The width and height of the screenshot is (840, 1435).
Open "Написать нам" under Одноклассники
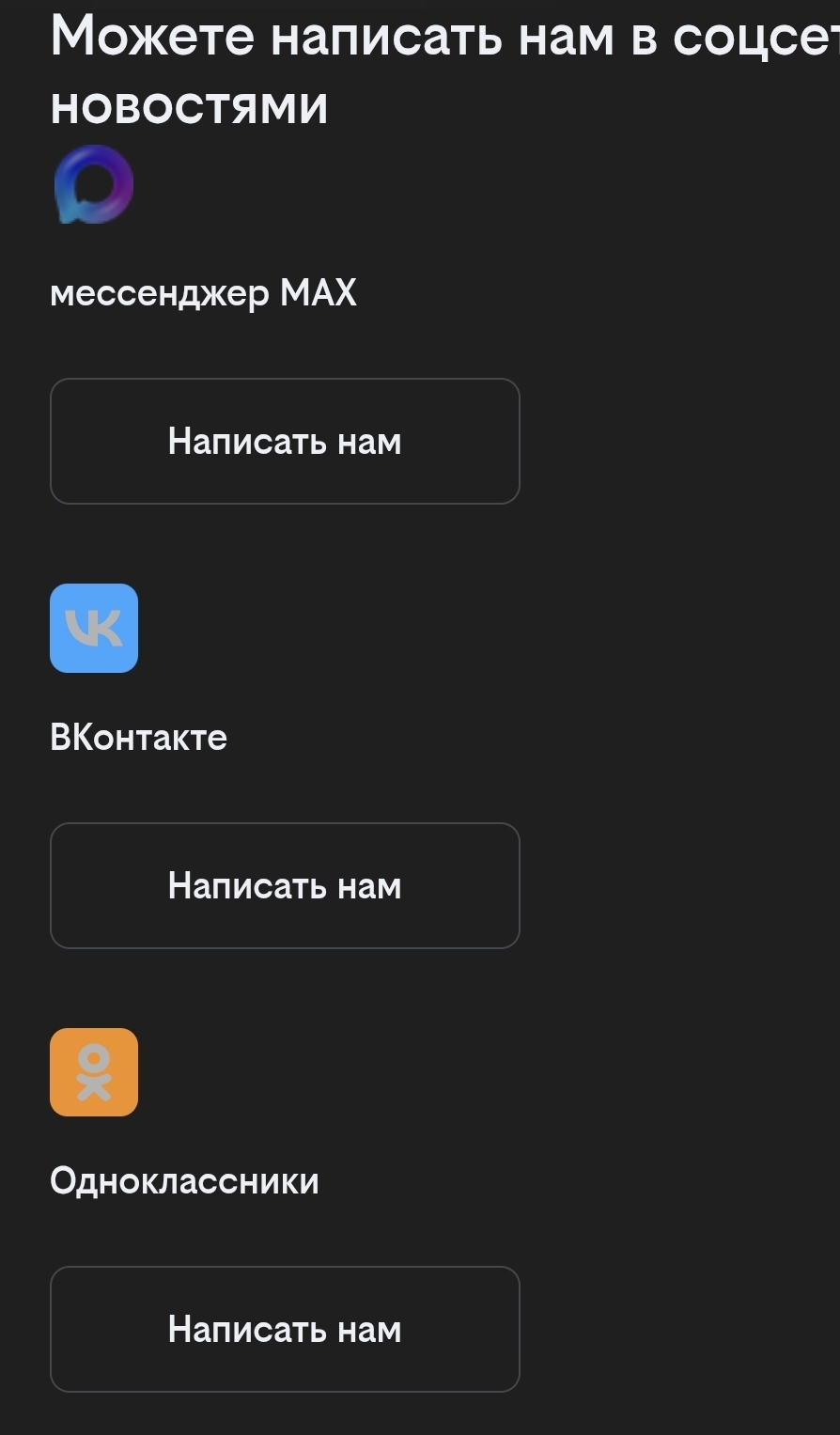[285, 1329]
